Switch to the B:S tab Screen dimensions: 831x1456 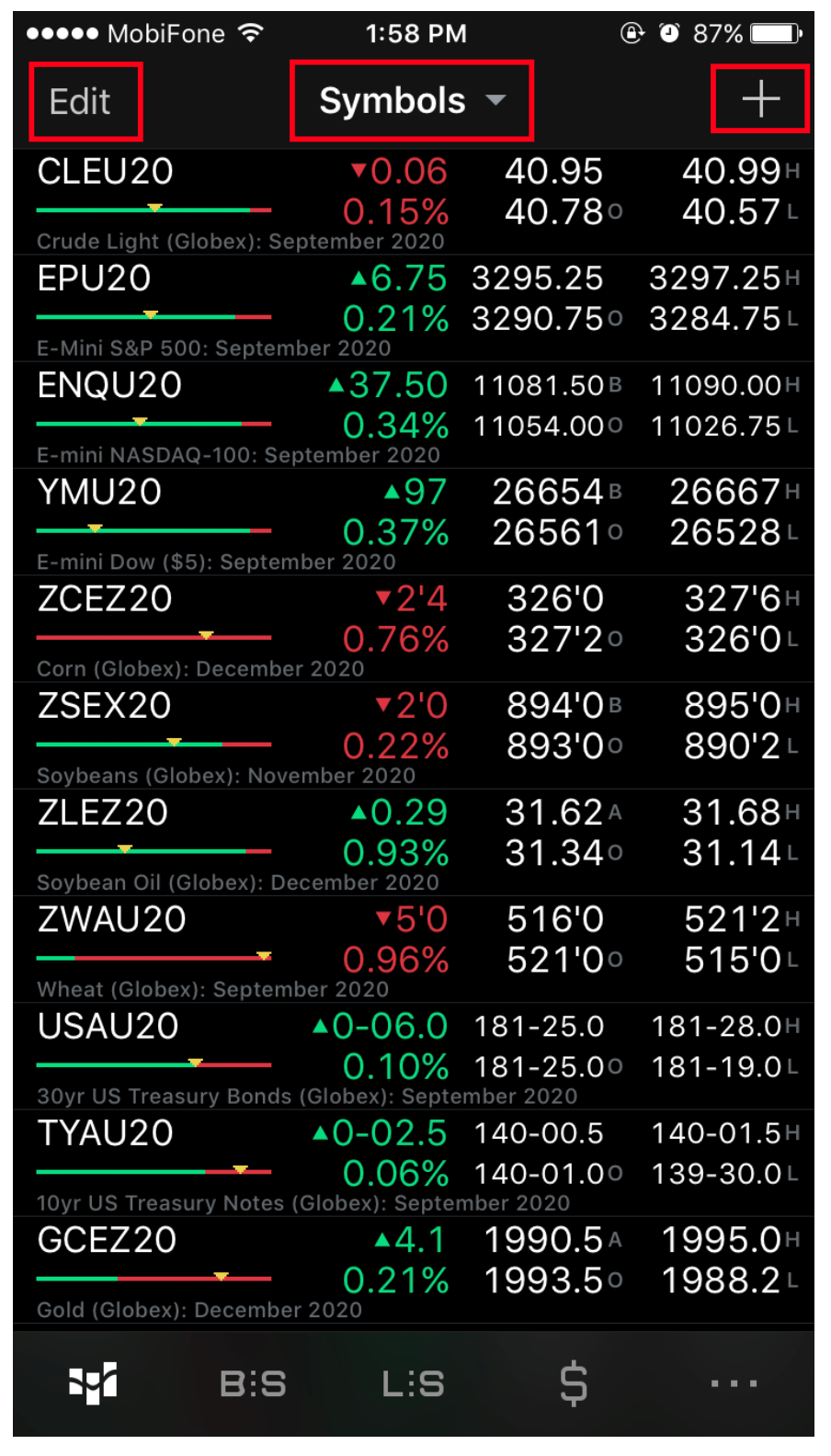pyautogui.click(x=253, y=1382)
